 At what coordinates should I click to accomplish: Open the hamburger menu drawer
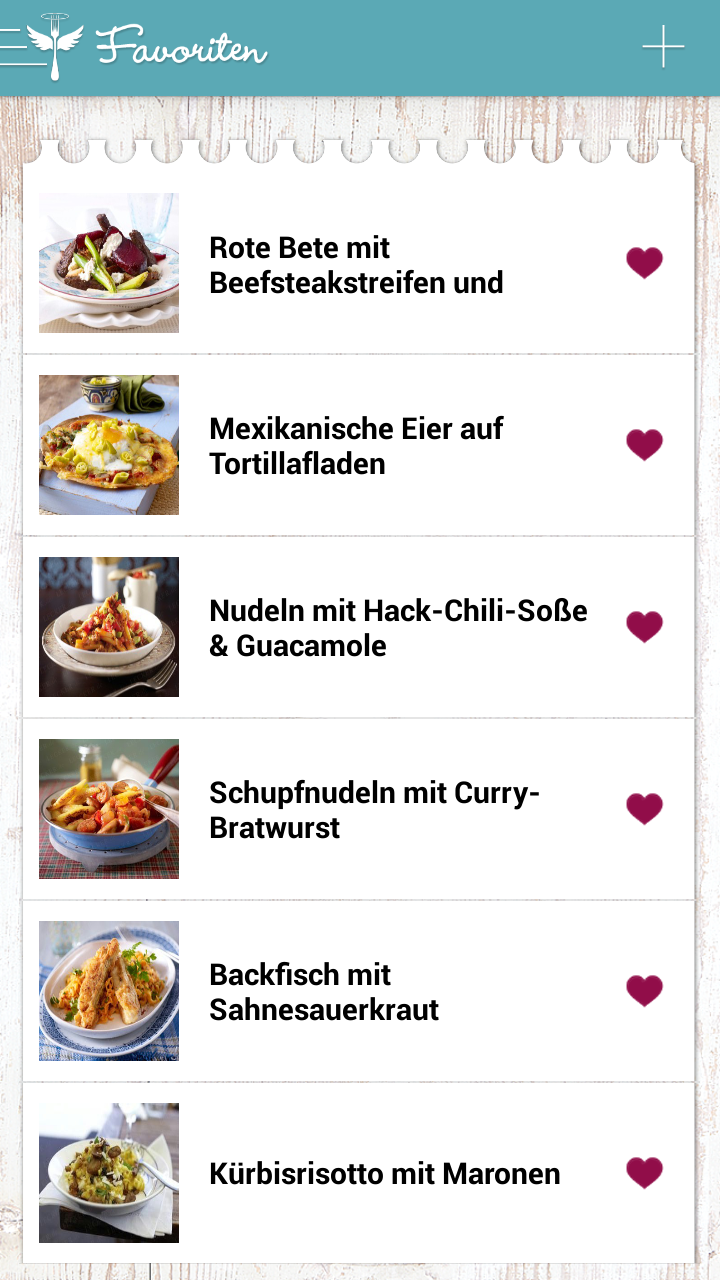pos(22,47)
